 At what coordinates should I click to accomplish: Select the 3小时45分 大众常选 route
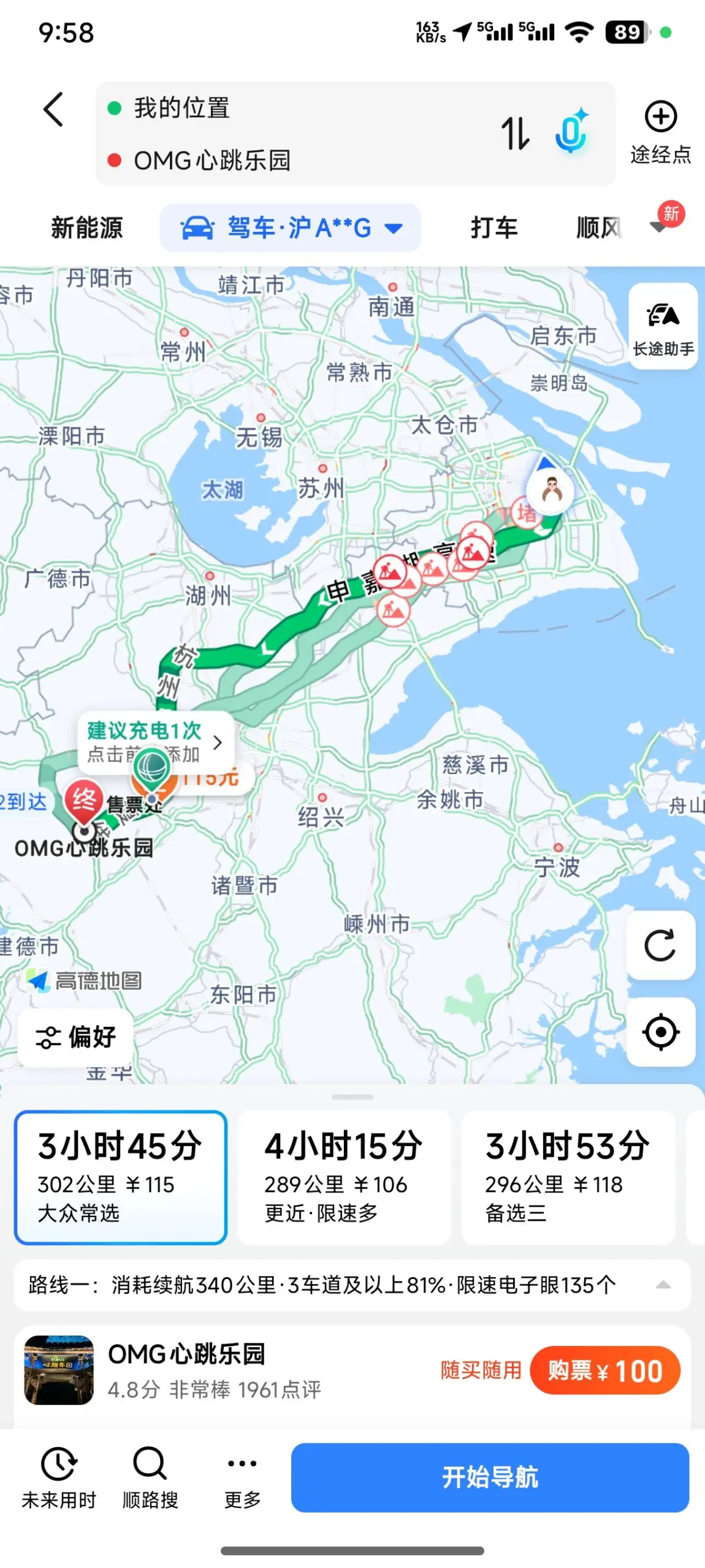click(121, 1177)
